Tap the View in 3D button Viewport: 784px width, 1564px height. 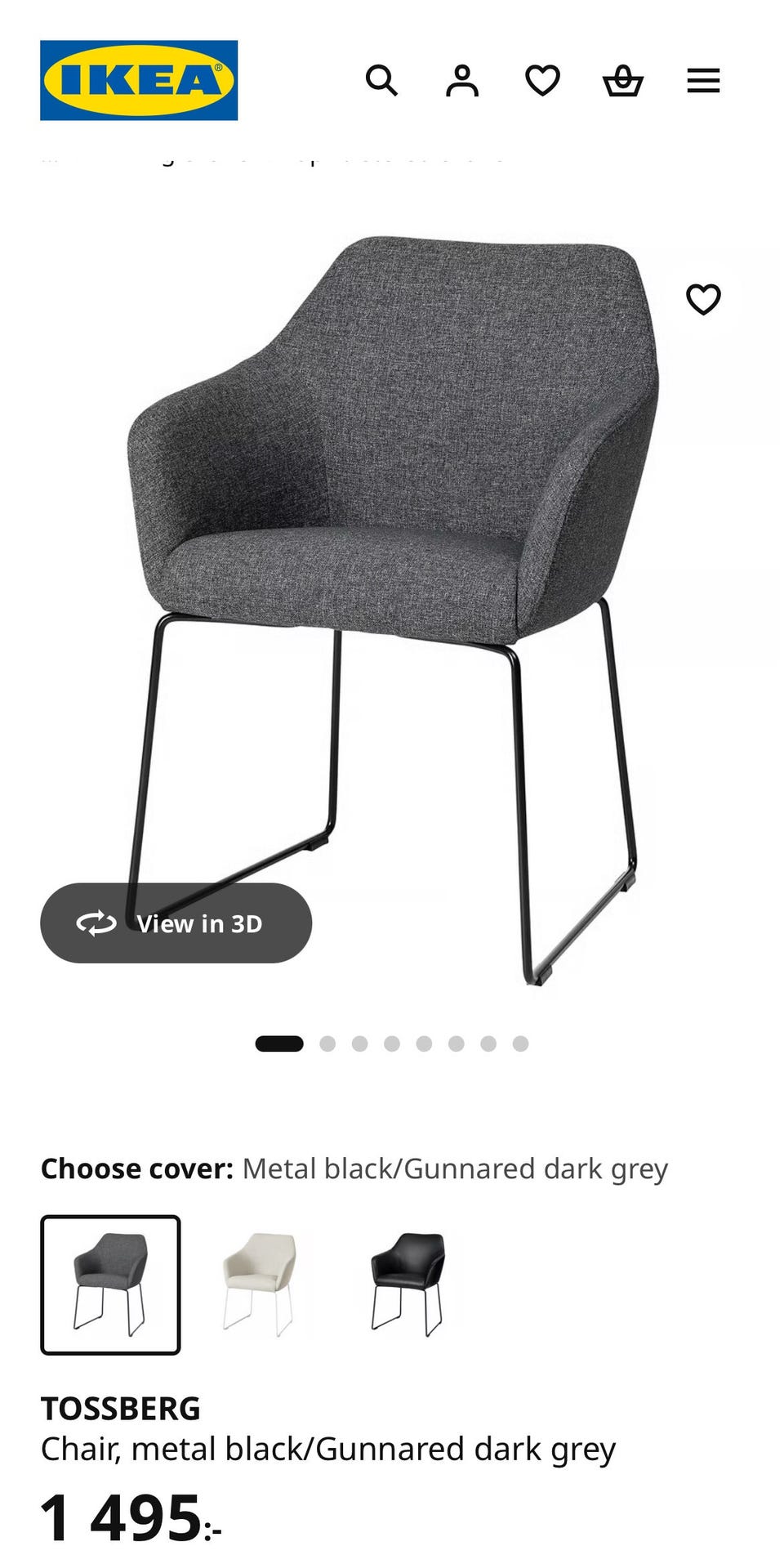pyautogui.click(x=176, y=923)
